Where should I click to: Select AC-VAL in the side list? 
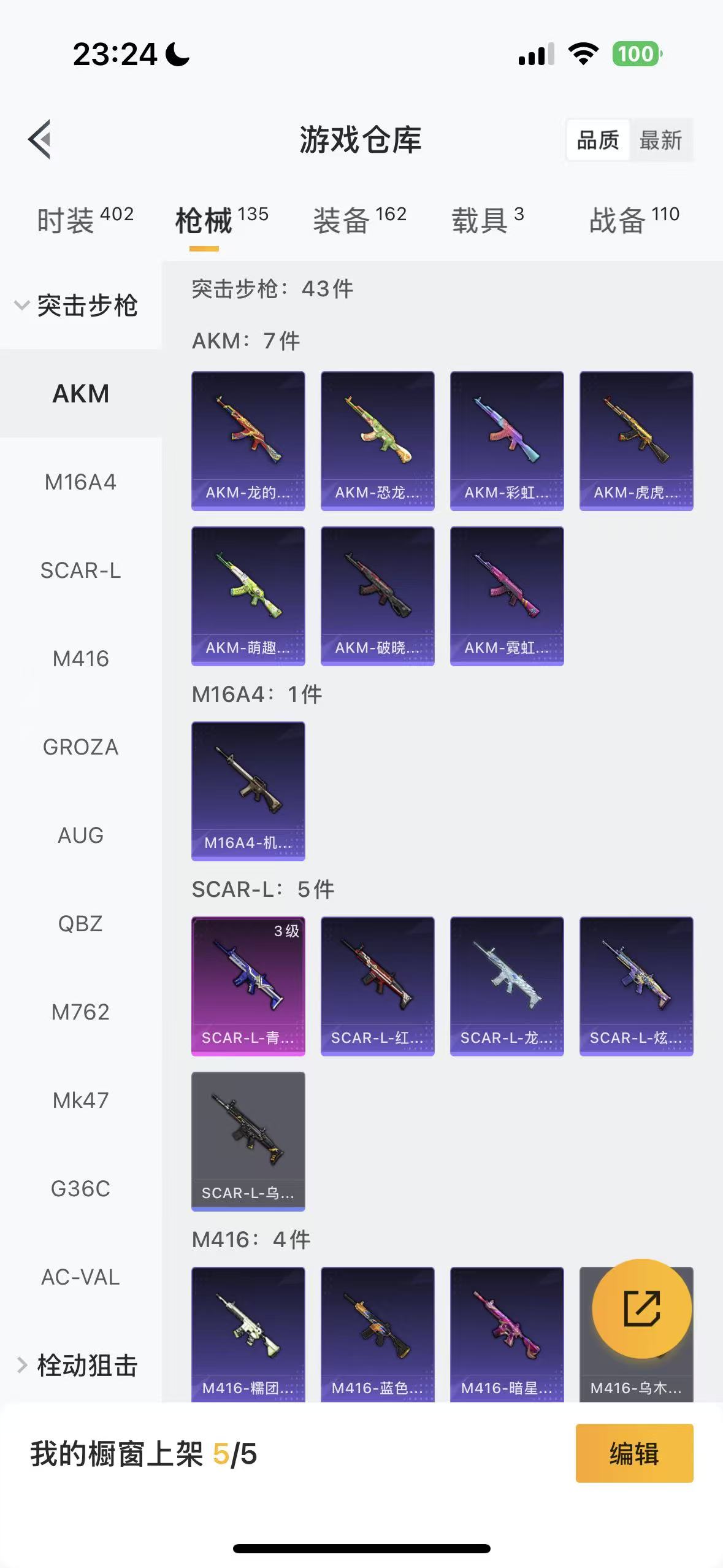[80, 1277]
